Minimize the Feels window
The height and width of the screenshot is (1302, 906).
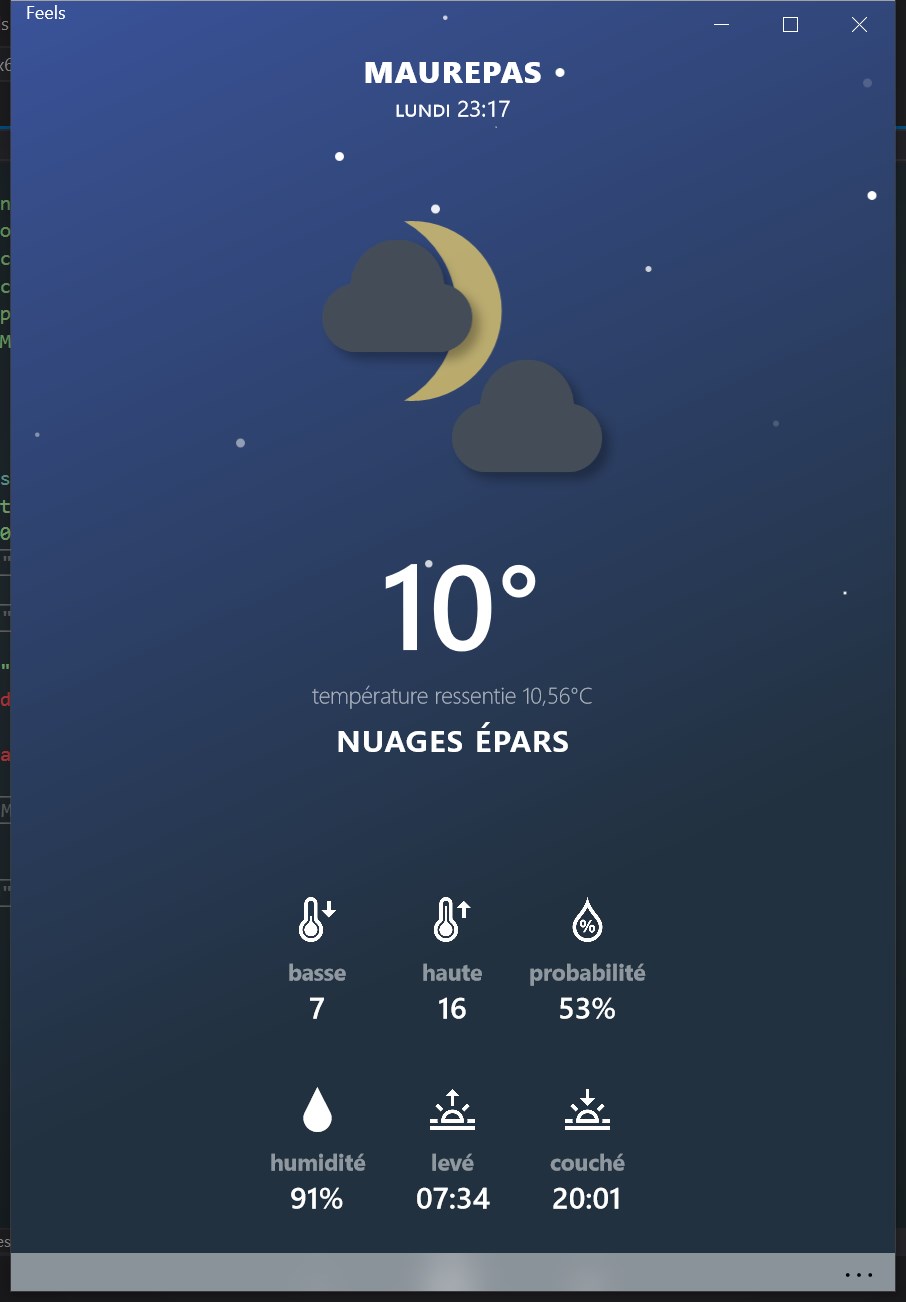722,25
